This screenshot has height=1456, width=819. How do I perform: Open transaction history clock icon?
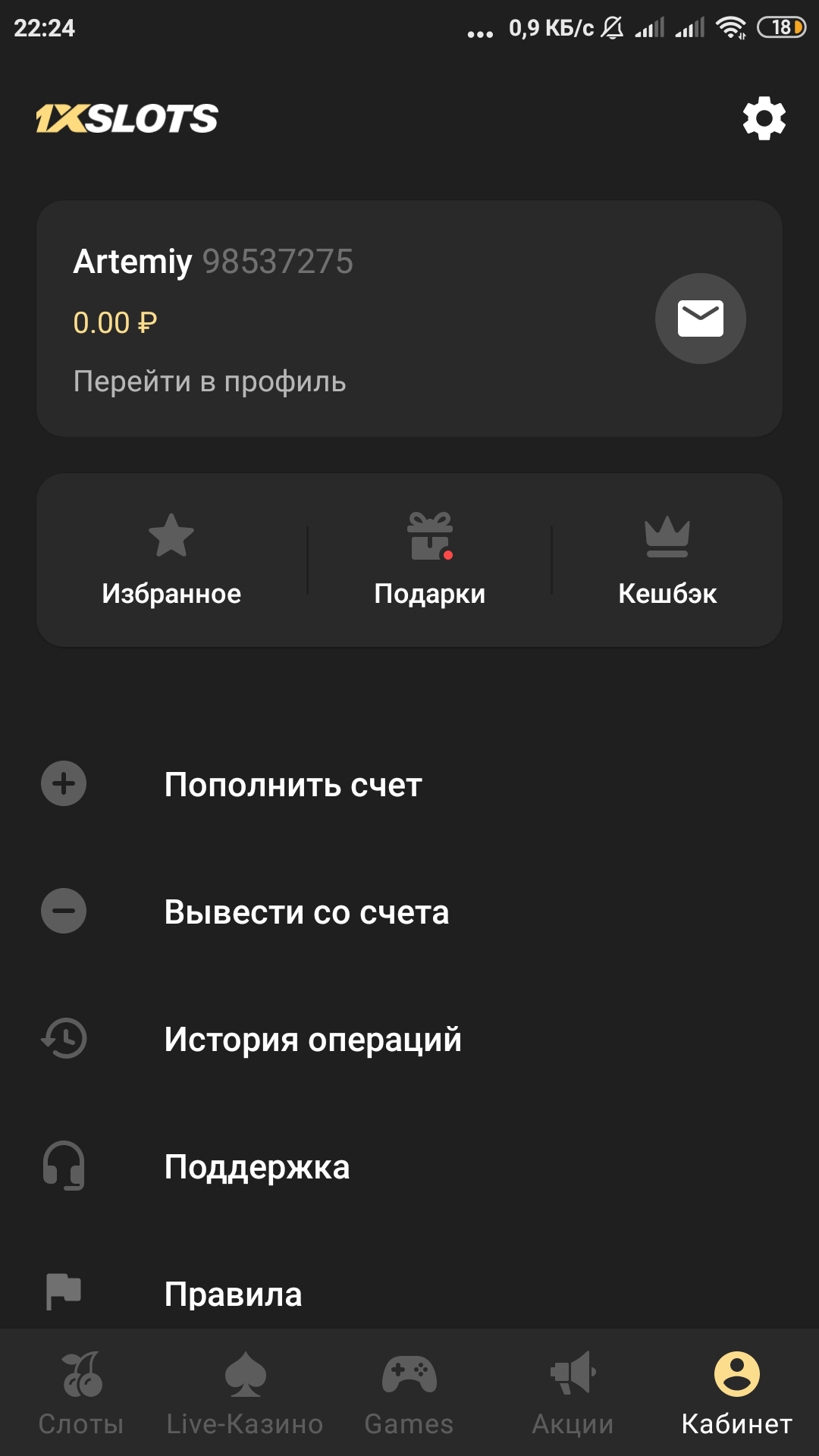tap(64, 1039)
